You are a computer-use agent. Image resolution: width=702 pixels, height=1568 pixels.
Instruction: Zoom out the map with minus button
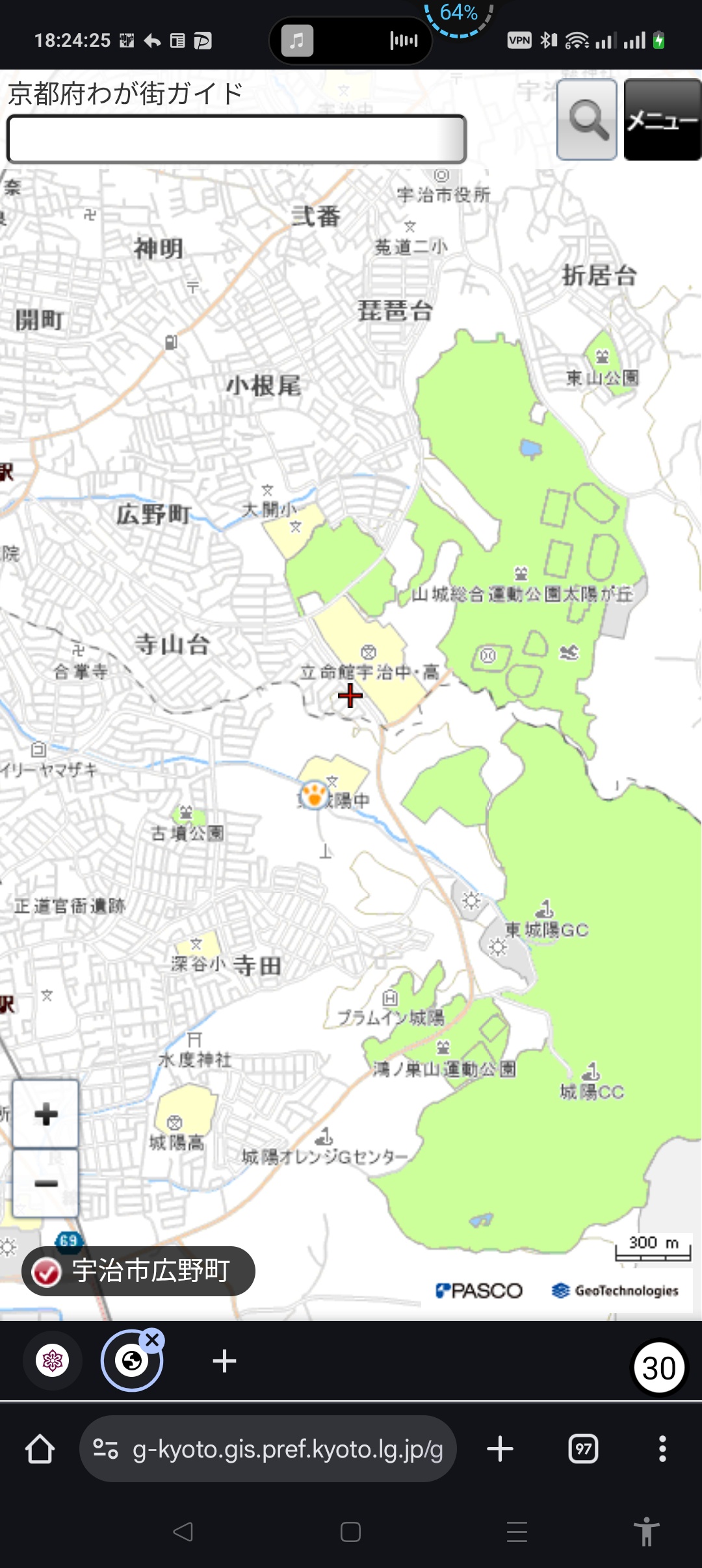(x=45, y=1183)
